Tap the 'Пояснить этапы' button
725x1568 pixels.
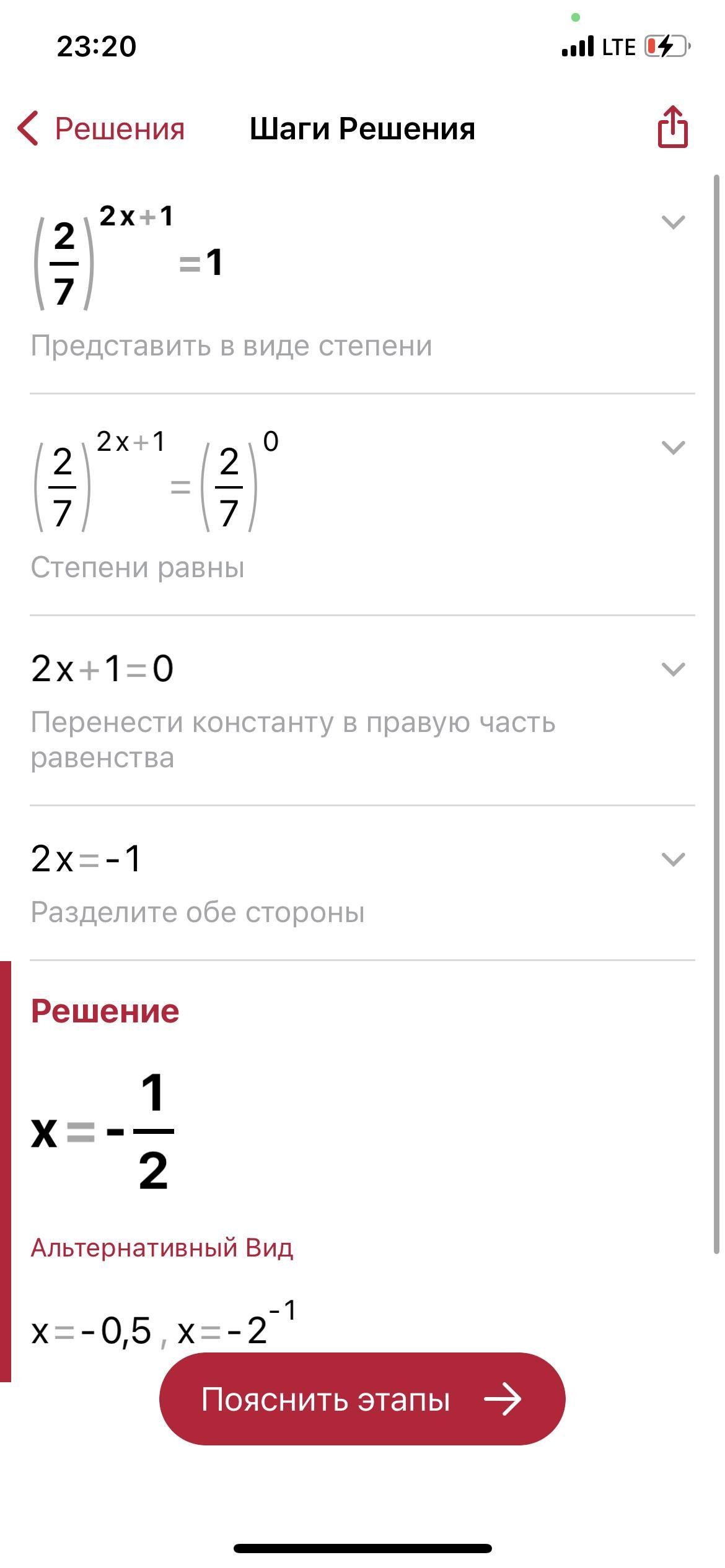(x=362, y=1399)
